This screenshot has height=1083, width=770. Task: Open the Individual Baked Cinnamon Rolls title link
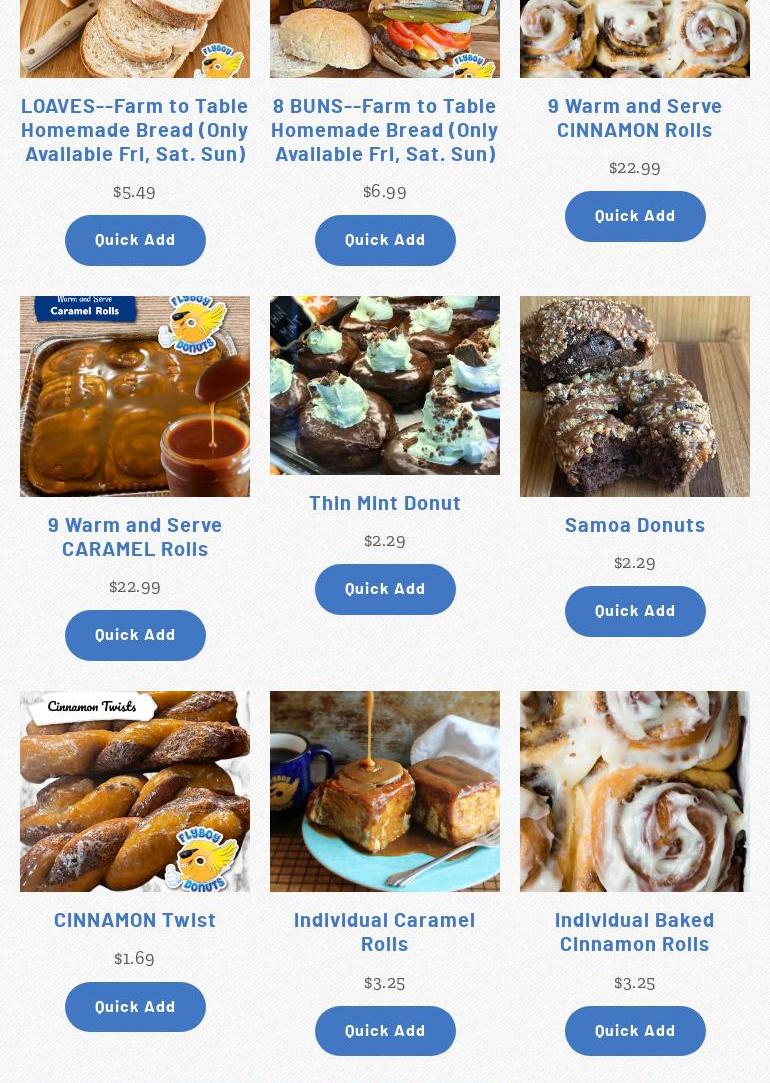pyautogui.click(x=635, y=931)
